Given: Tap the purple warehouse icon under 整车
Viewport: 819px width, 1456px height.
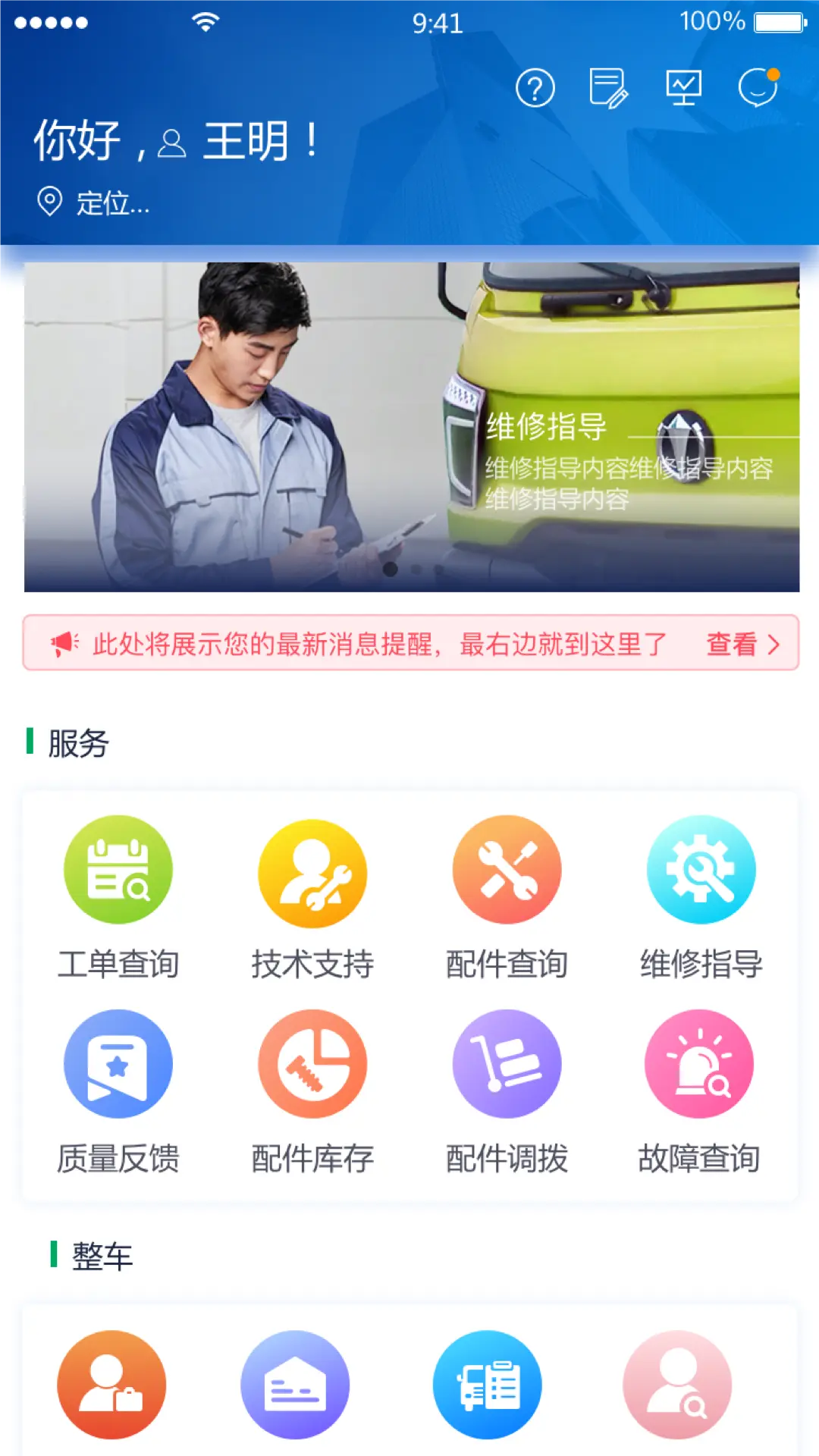Looking at the screenshot, I should (295, 1385).
